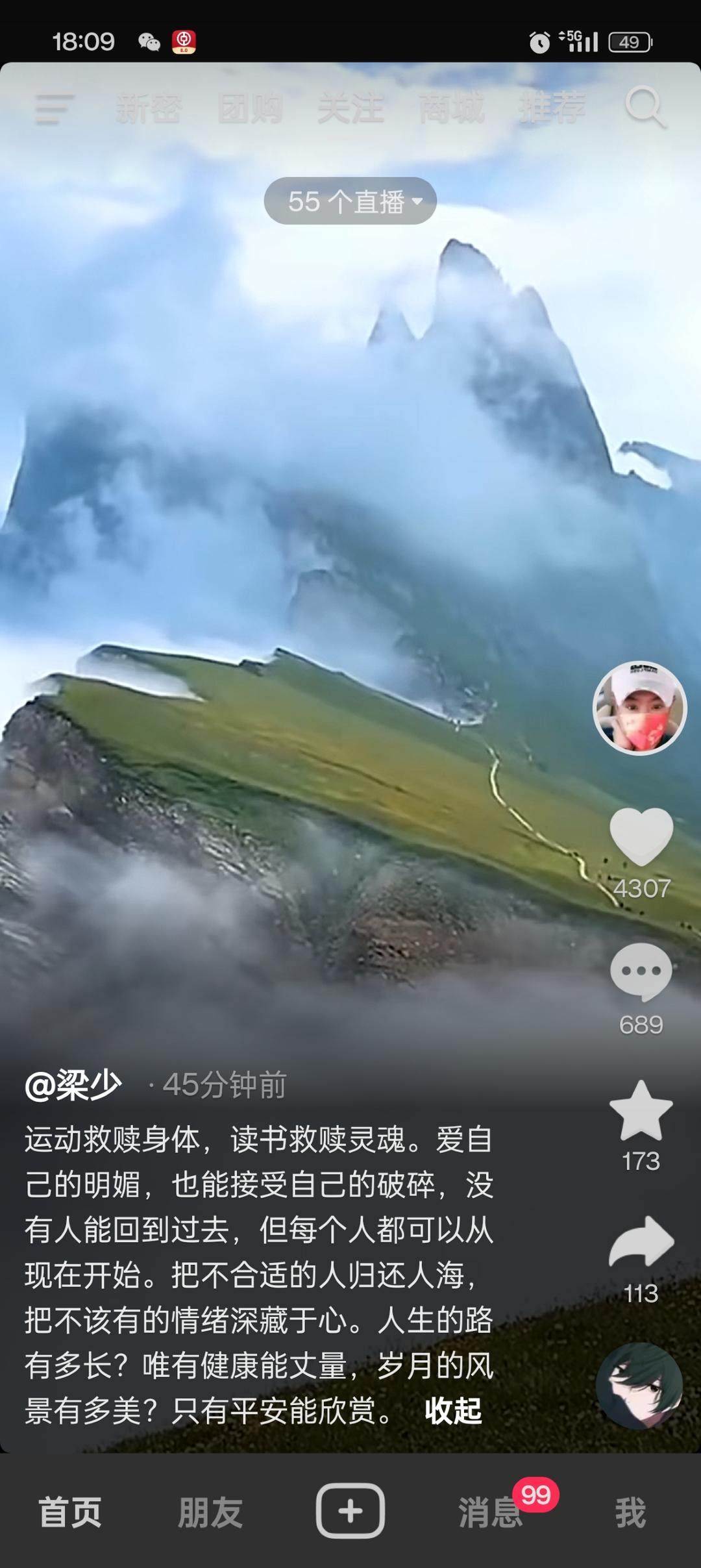Open @梁少 username link
The height and width of the screenshot is (1568, 701).
73,1085
